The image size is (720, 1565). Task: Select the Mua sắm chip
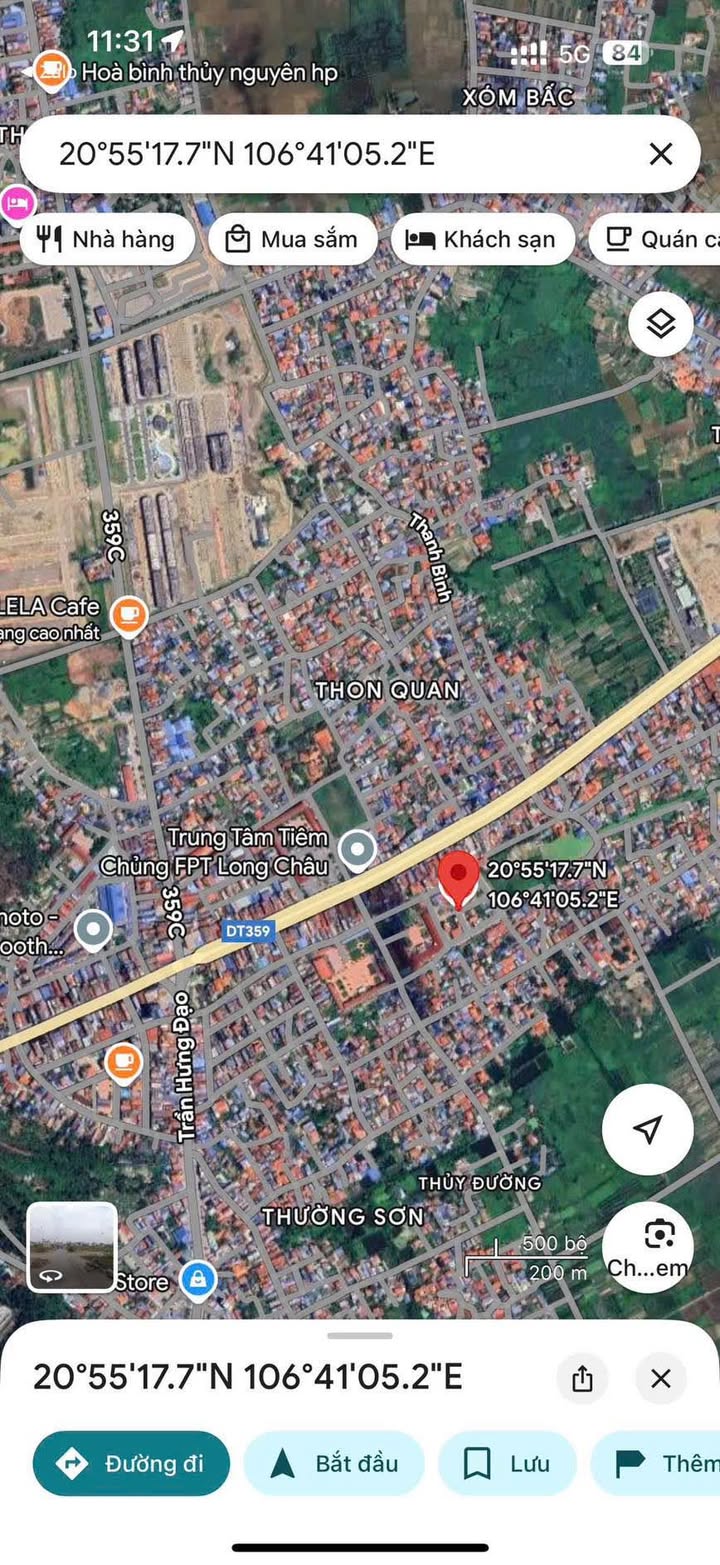(x=292, y=239)
